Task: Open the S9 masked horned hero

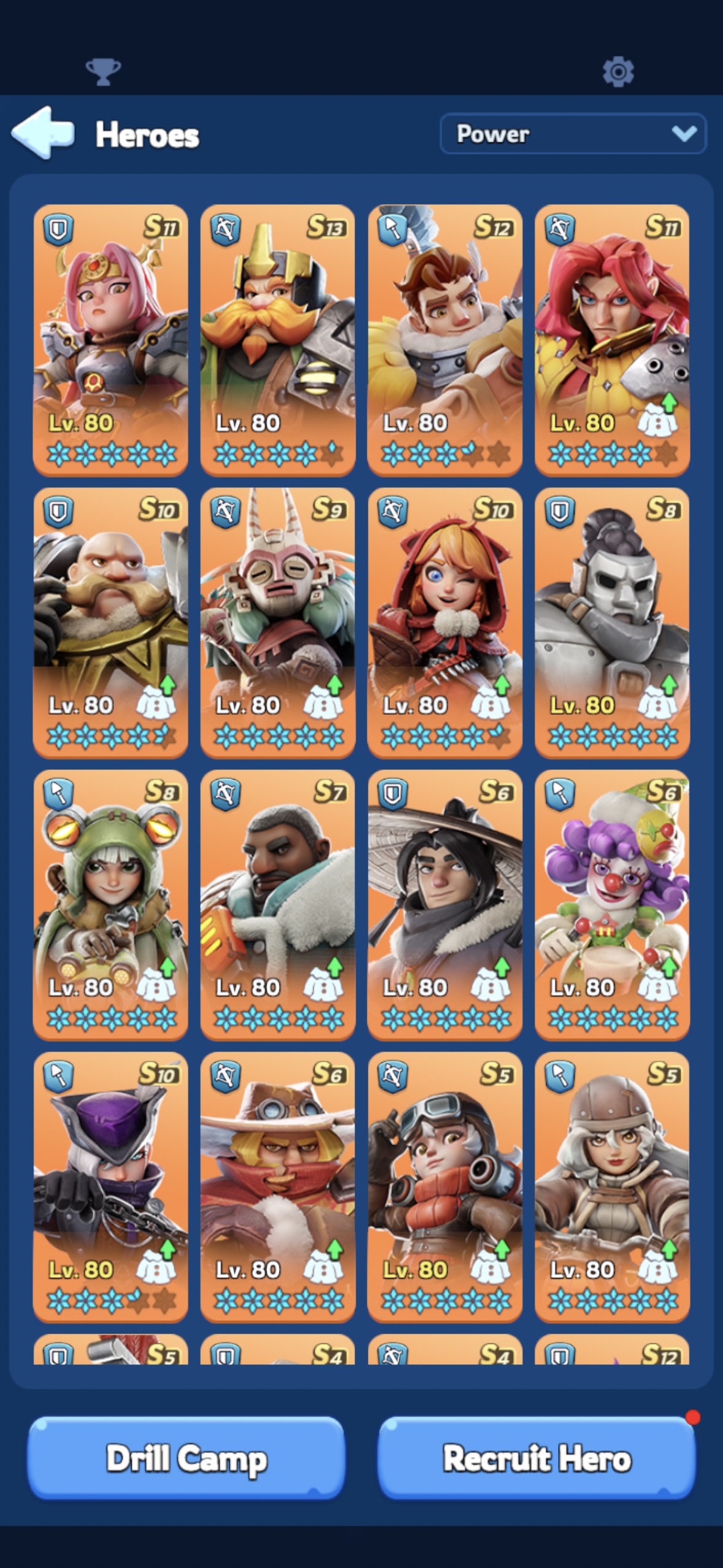Action: click(278, 623)
